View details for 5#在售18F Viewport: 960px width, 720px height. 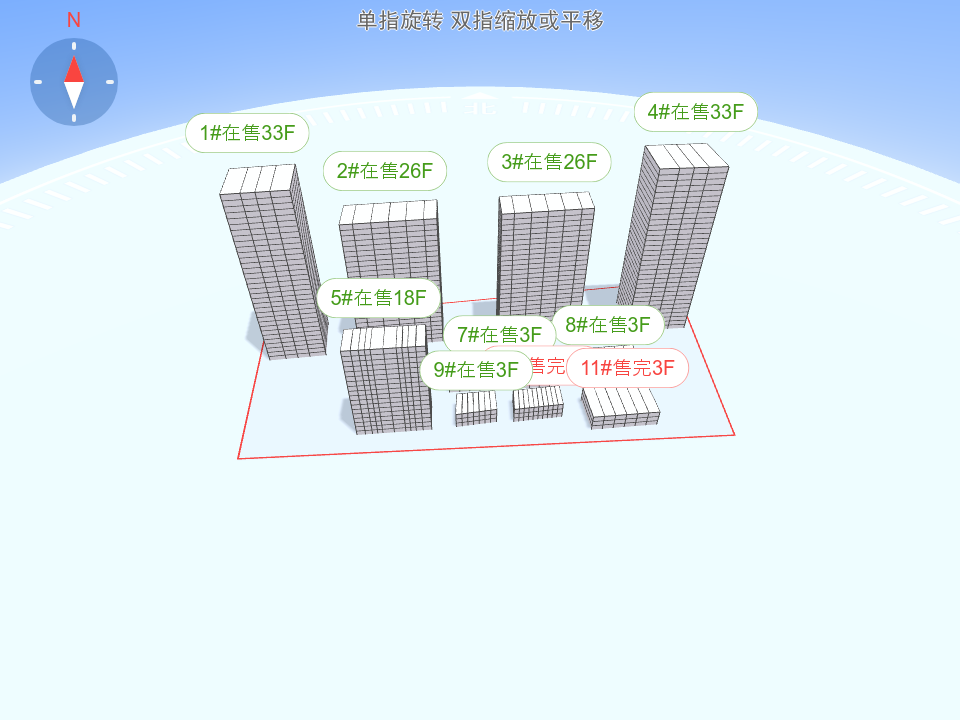point(378,298)
